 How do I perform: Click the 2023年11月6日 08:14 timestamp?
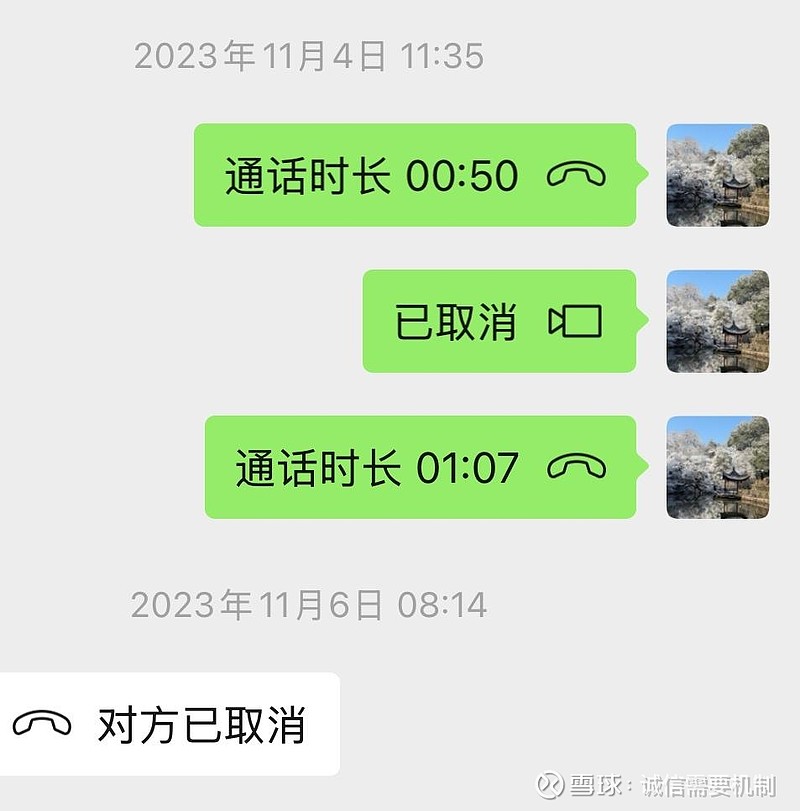click(x=311, y=603)
